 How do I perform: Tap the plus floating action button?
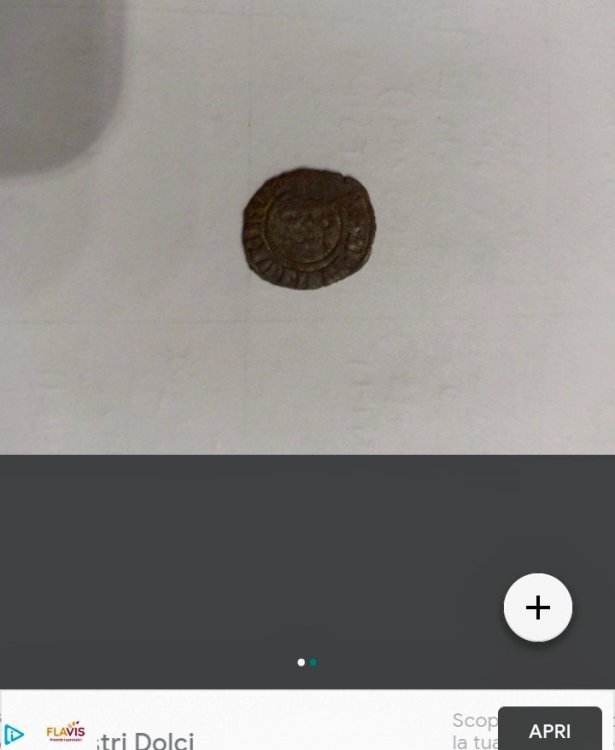tap(538, 607)
